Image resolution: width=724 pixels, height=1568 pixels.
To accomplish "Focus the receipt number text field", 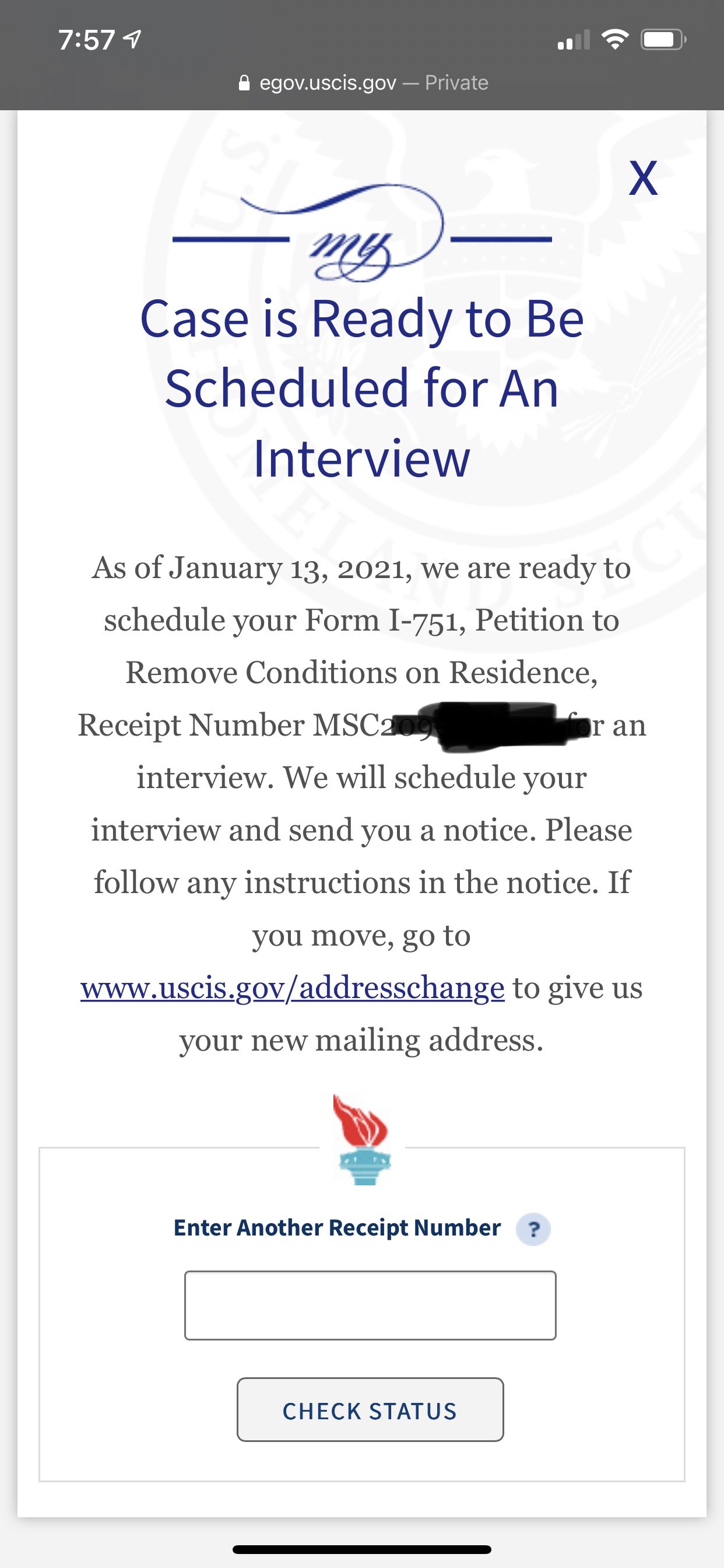I will pos(370,1305).
